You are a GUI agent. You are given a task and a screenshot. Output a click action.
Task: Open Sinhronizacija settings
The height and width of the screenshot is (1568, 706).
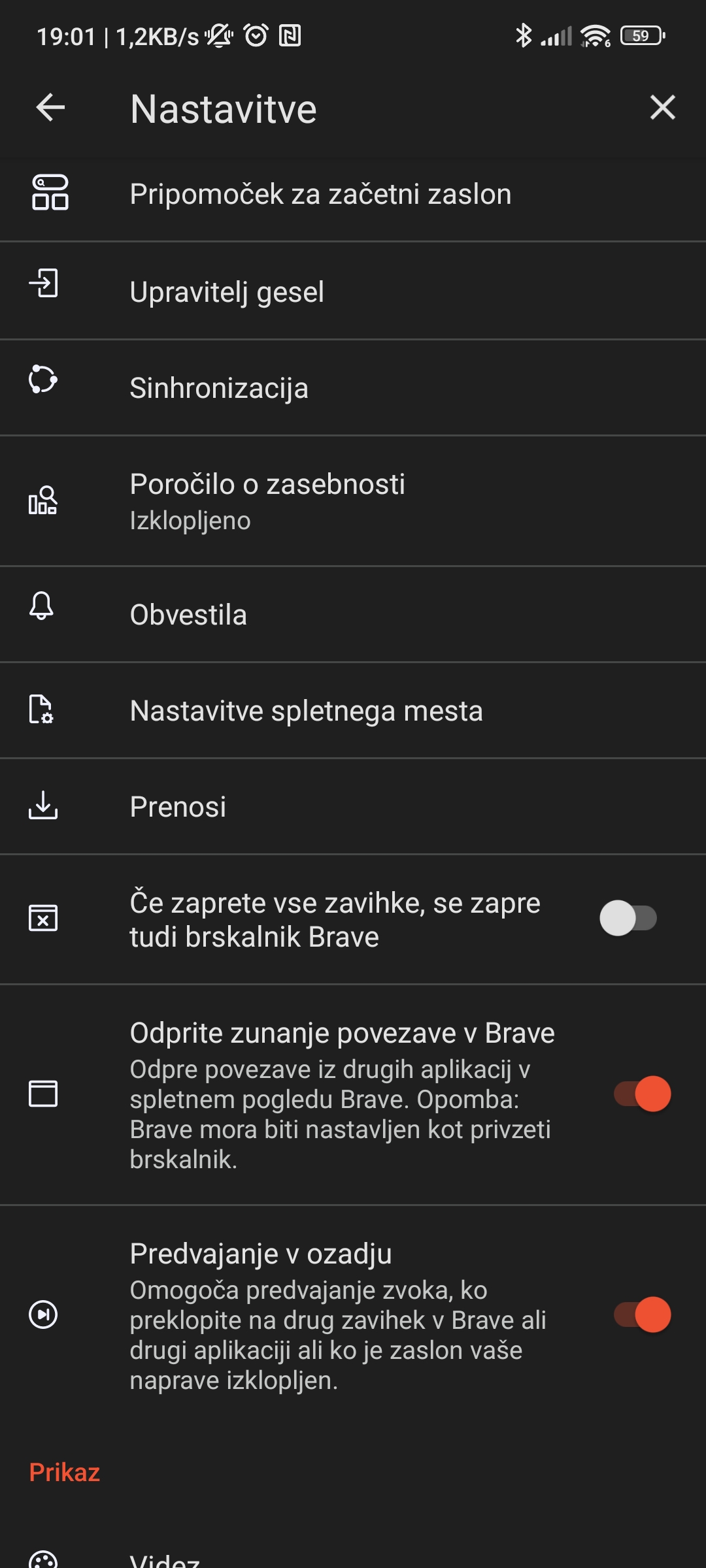353,388
